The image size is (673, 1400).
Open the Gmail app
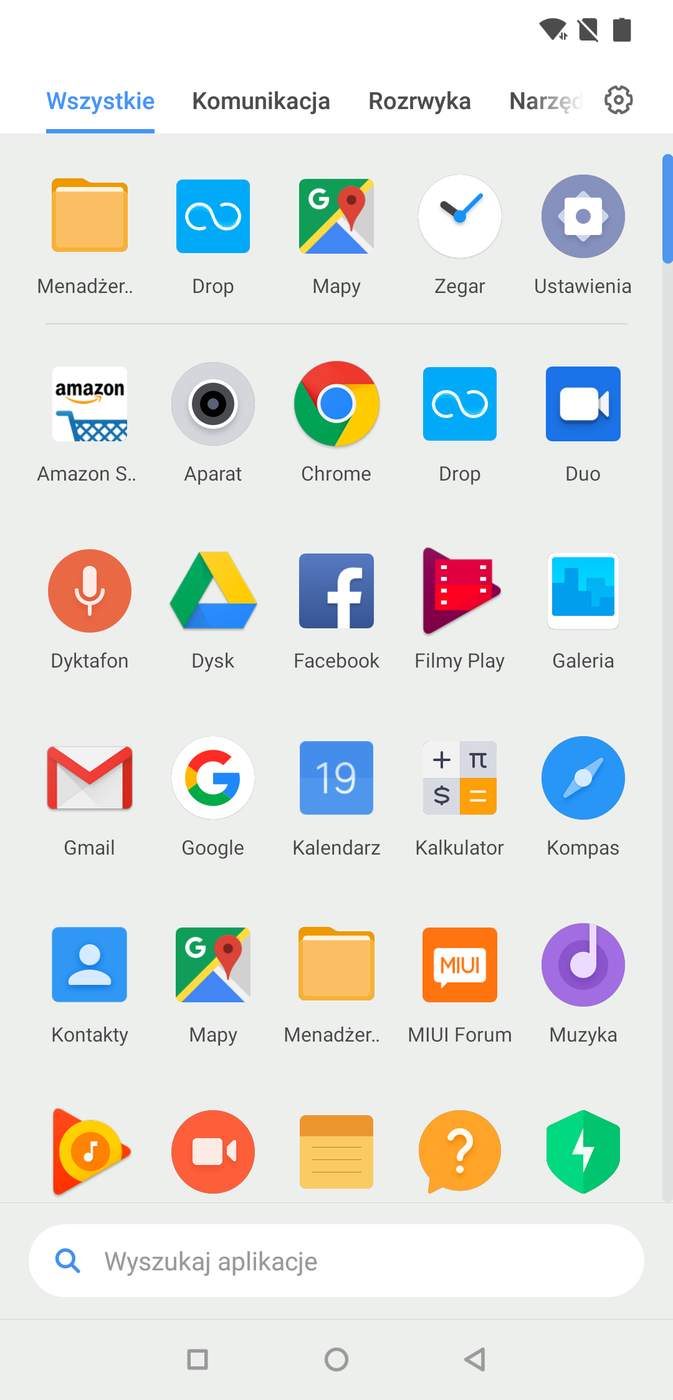[90, 779]
